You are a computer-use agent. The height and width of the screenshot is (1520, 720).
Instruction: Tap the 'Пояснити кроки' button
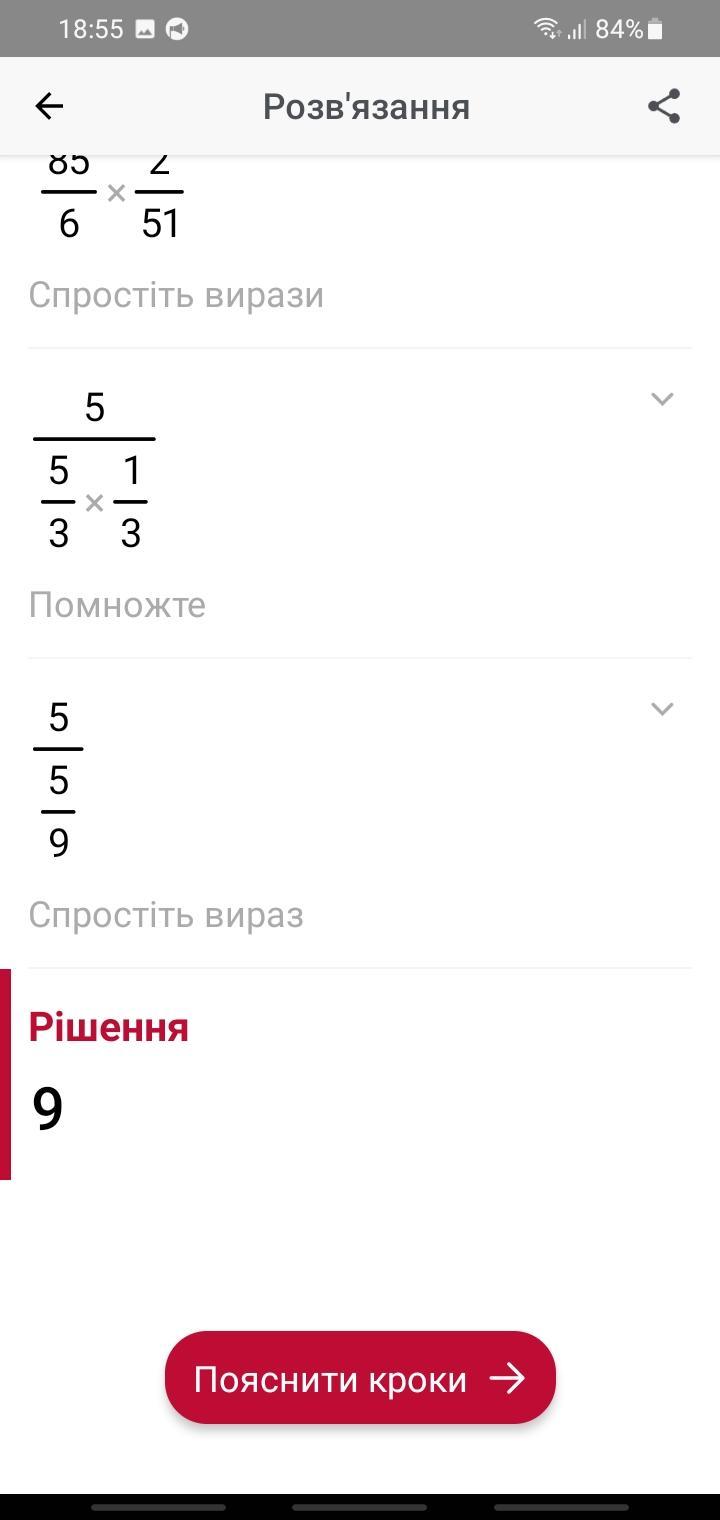pyautogui.click(x=360, y=1378)
